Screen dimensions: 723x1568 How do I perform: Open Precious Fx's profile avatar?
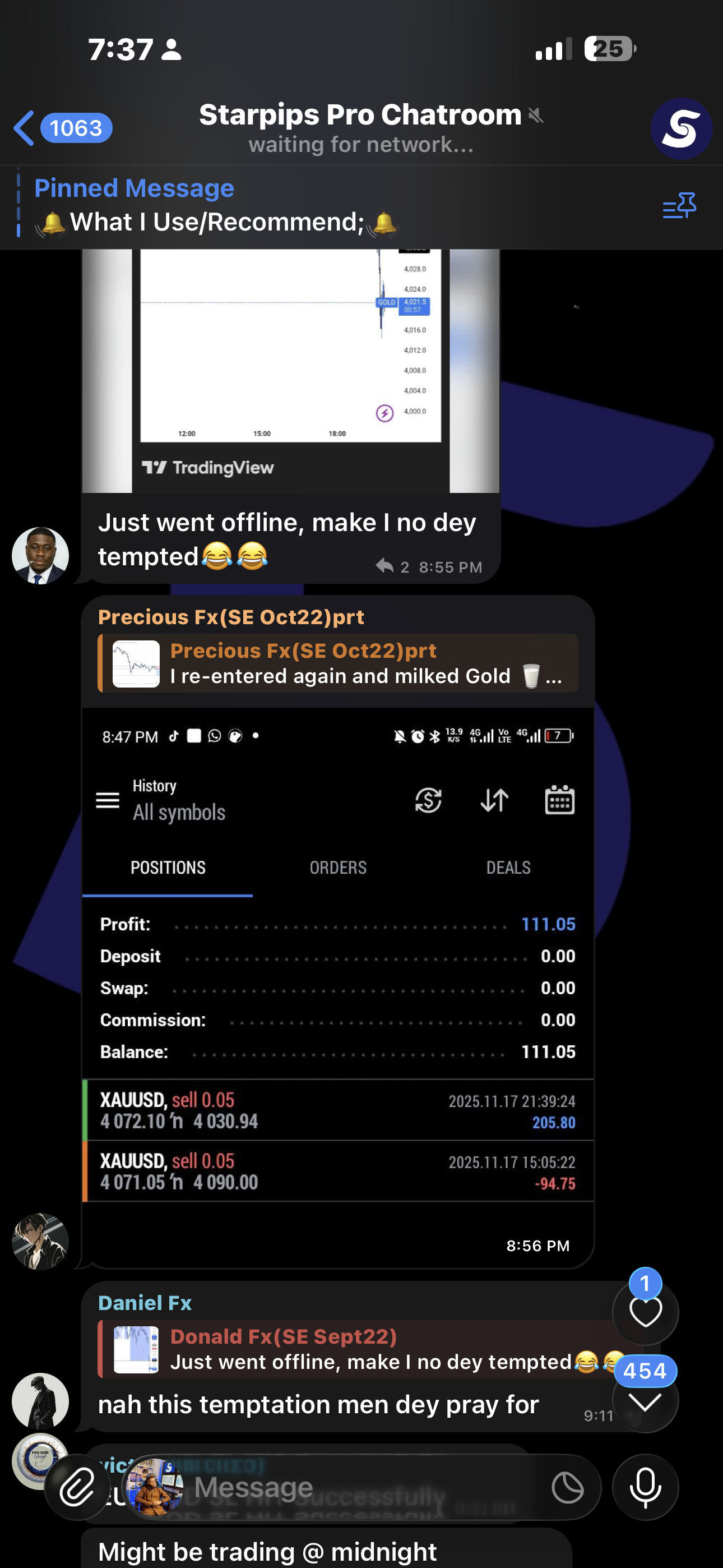tap(40, 1241)
